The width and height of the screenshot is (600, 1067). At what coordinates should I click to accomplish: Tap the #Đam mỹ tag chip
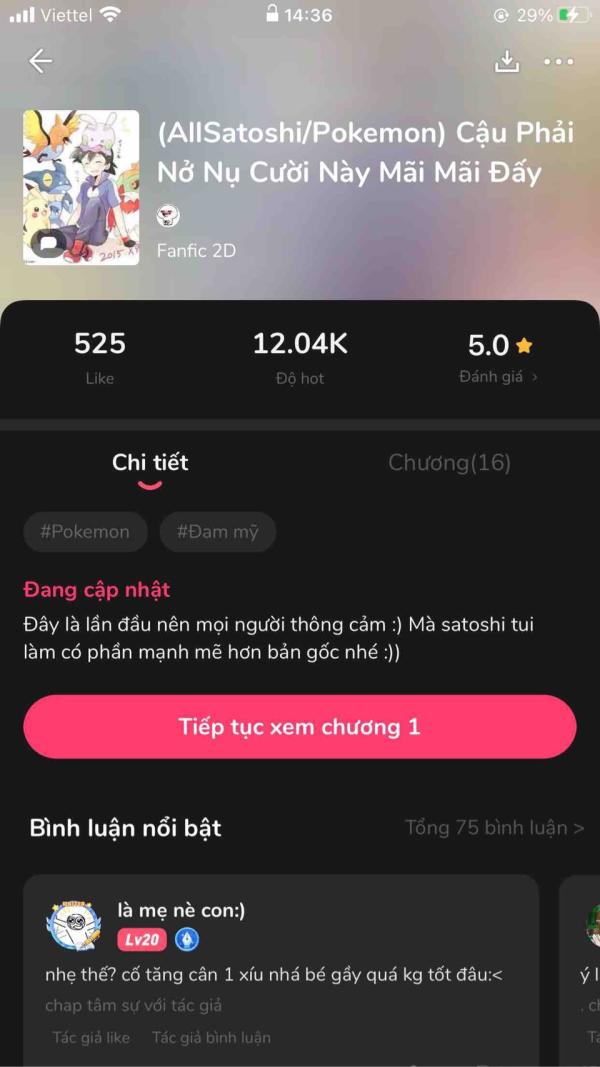pos(218,531)
